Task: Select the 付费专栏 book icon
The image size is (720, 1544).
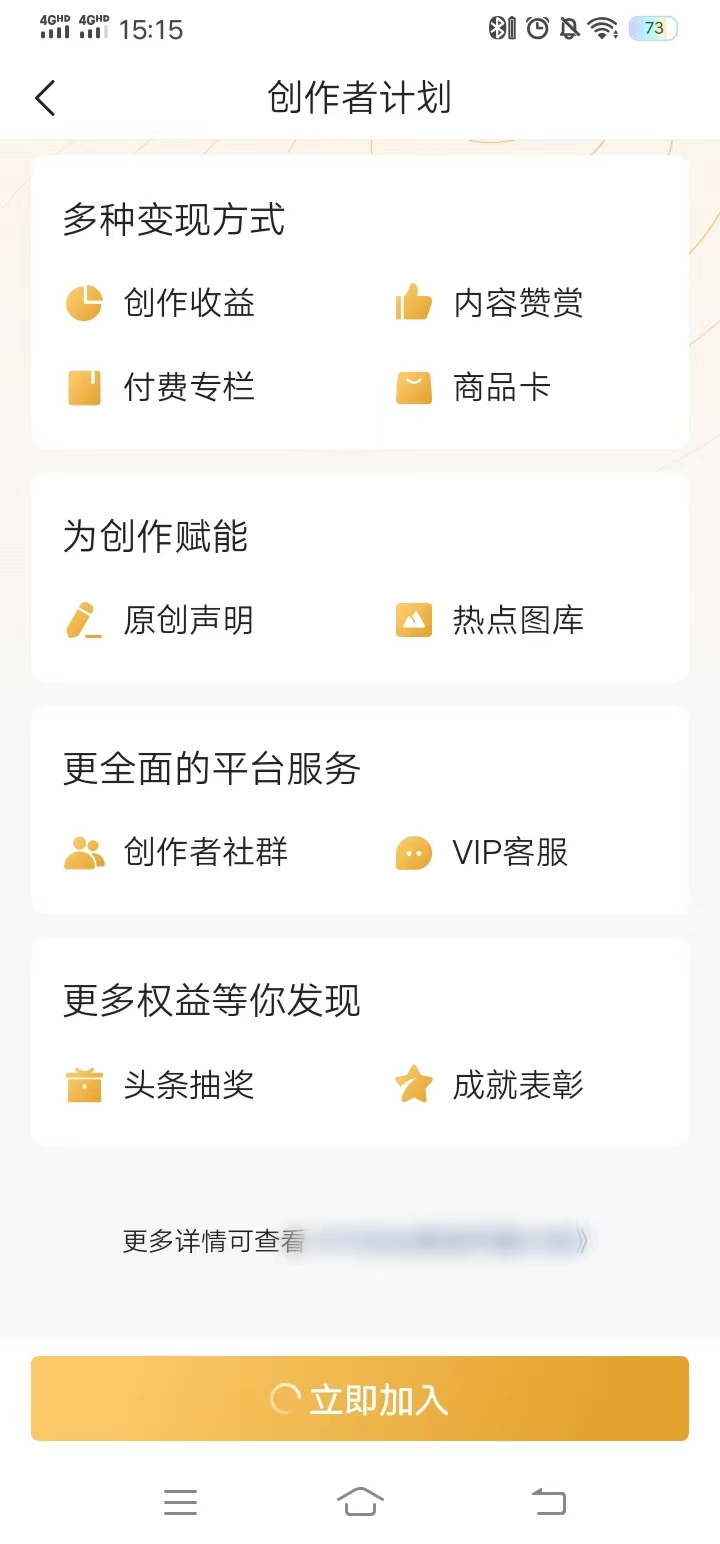Action: point(85,387)
